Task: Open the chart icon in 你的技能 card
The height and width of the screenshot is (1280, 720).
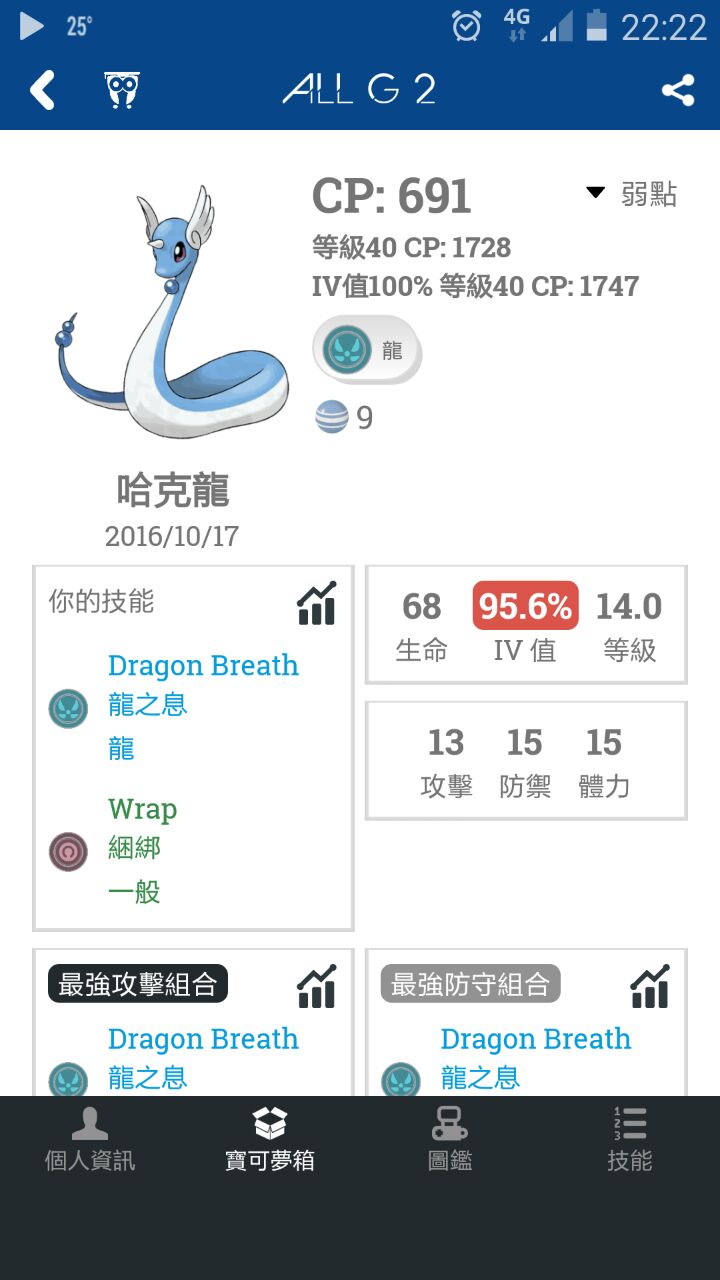Action: [x=316, y=603]
